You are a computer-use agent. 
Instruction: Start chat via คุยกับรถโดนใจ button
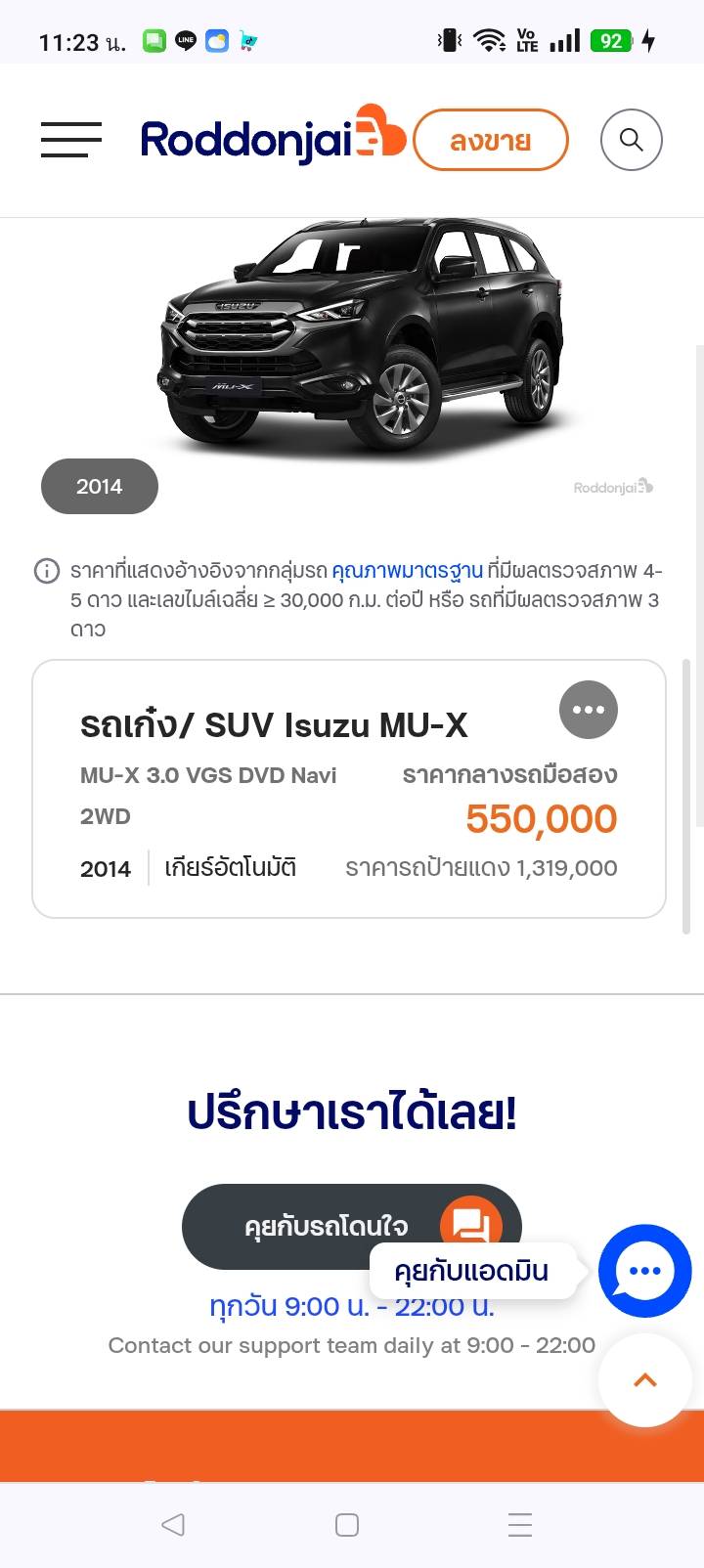tap(328, 1226)
